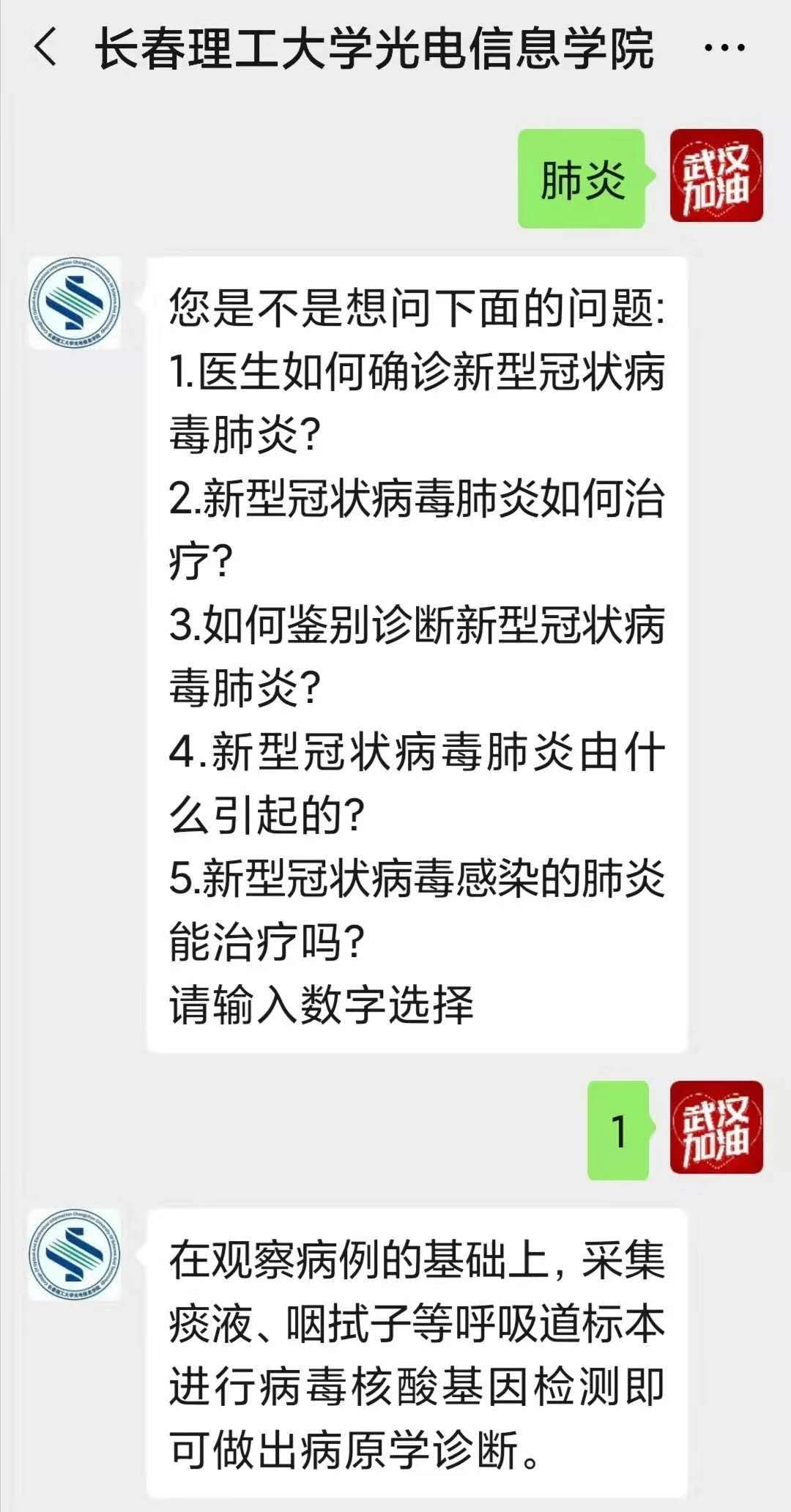Go back from the 长春理工大学光电信息学院 chat
The image size is (791, 1512).
45,48
